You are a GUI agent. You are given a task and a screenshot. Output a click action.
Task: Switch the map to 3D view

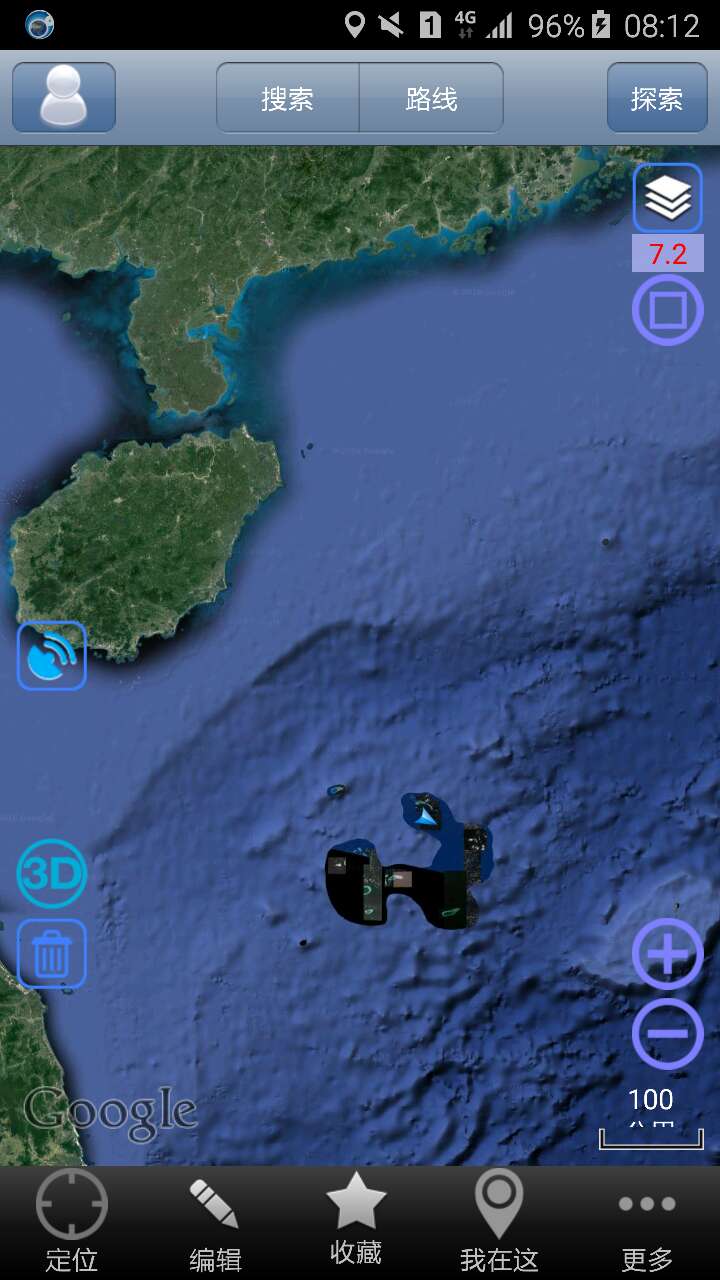coord(52,875)
